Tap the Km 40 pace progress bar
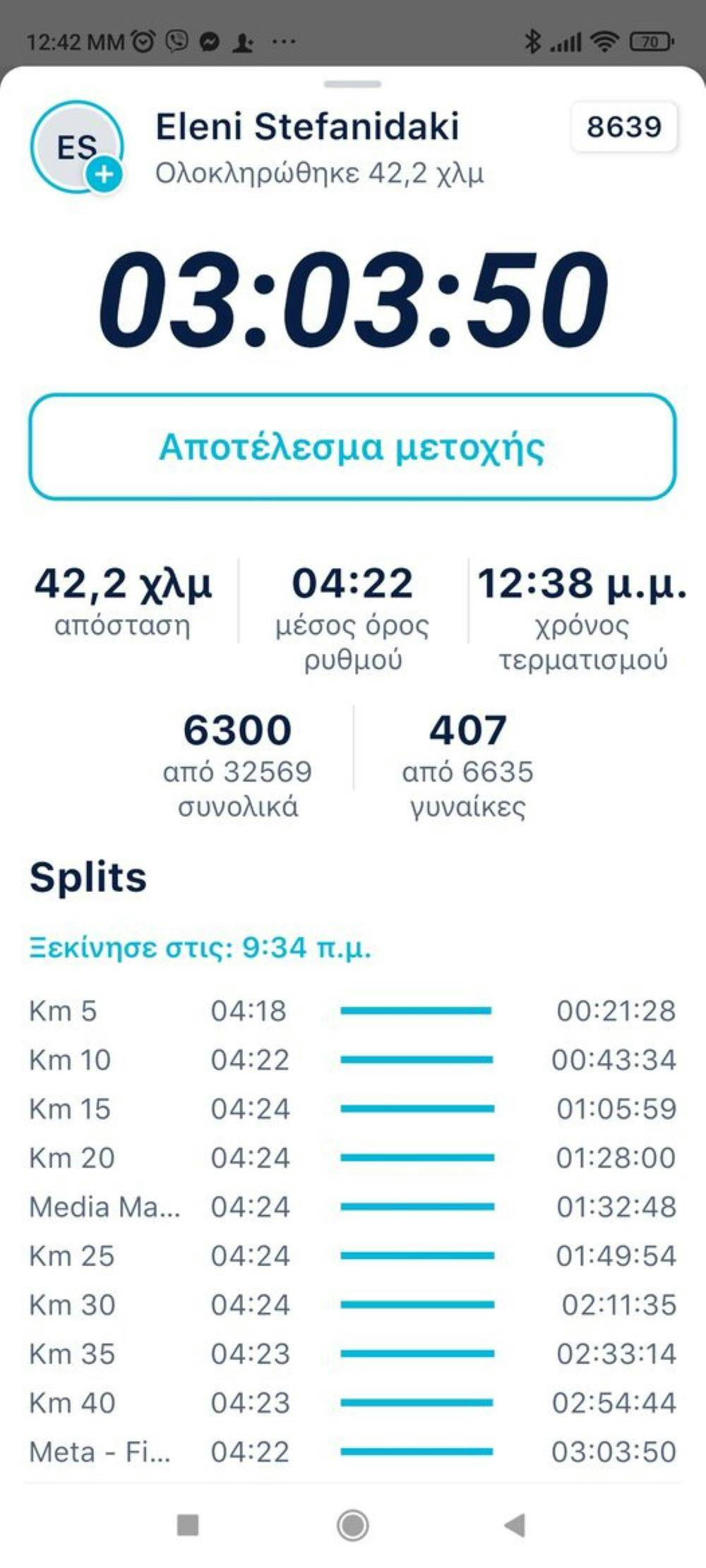Viewport: 706px width, 1568px height. click(x=418, y=1402)
